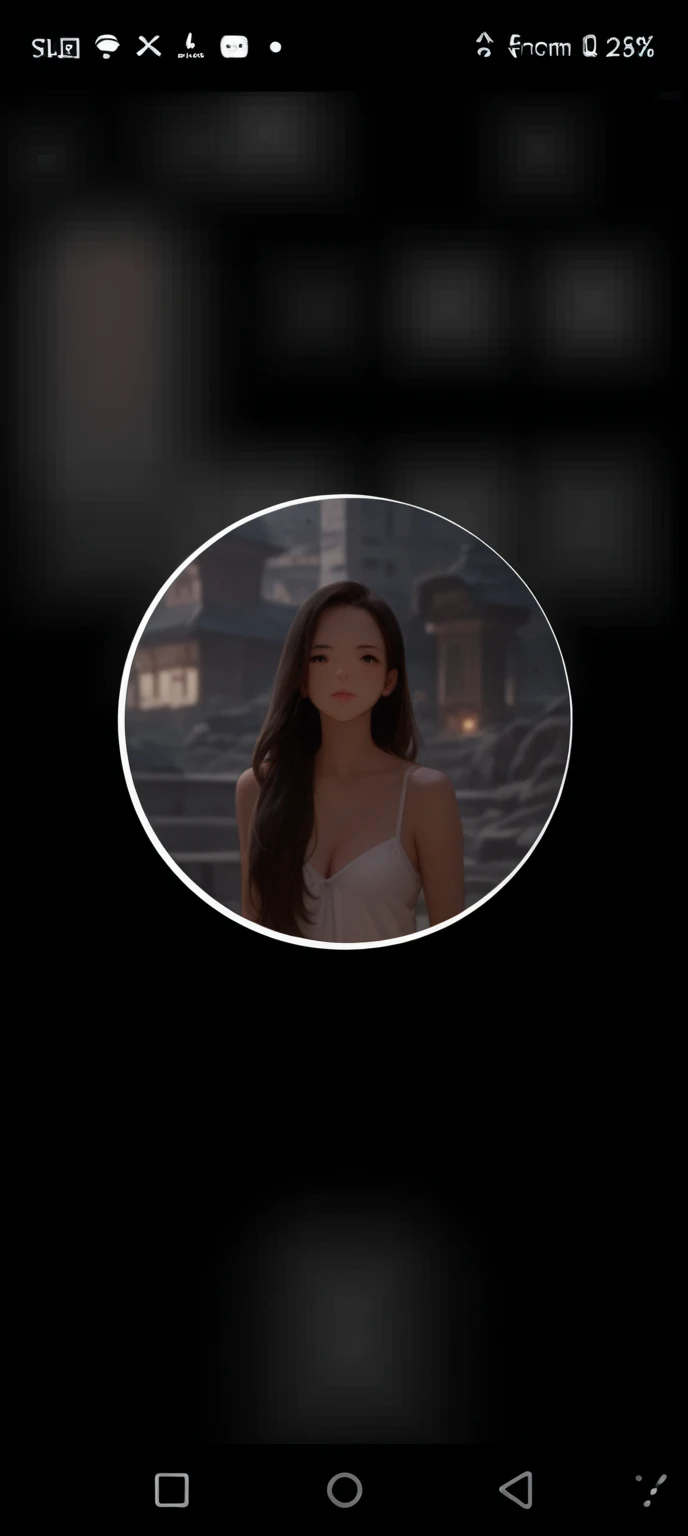Show recent apps
The height and width of the screenshot is (1536, 688).
coord(172,1490)
